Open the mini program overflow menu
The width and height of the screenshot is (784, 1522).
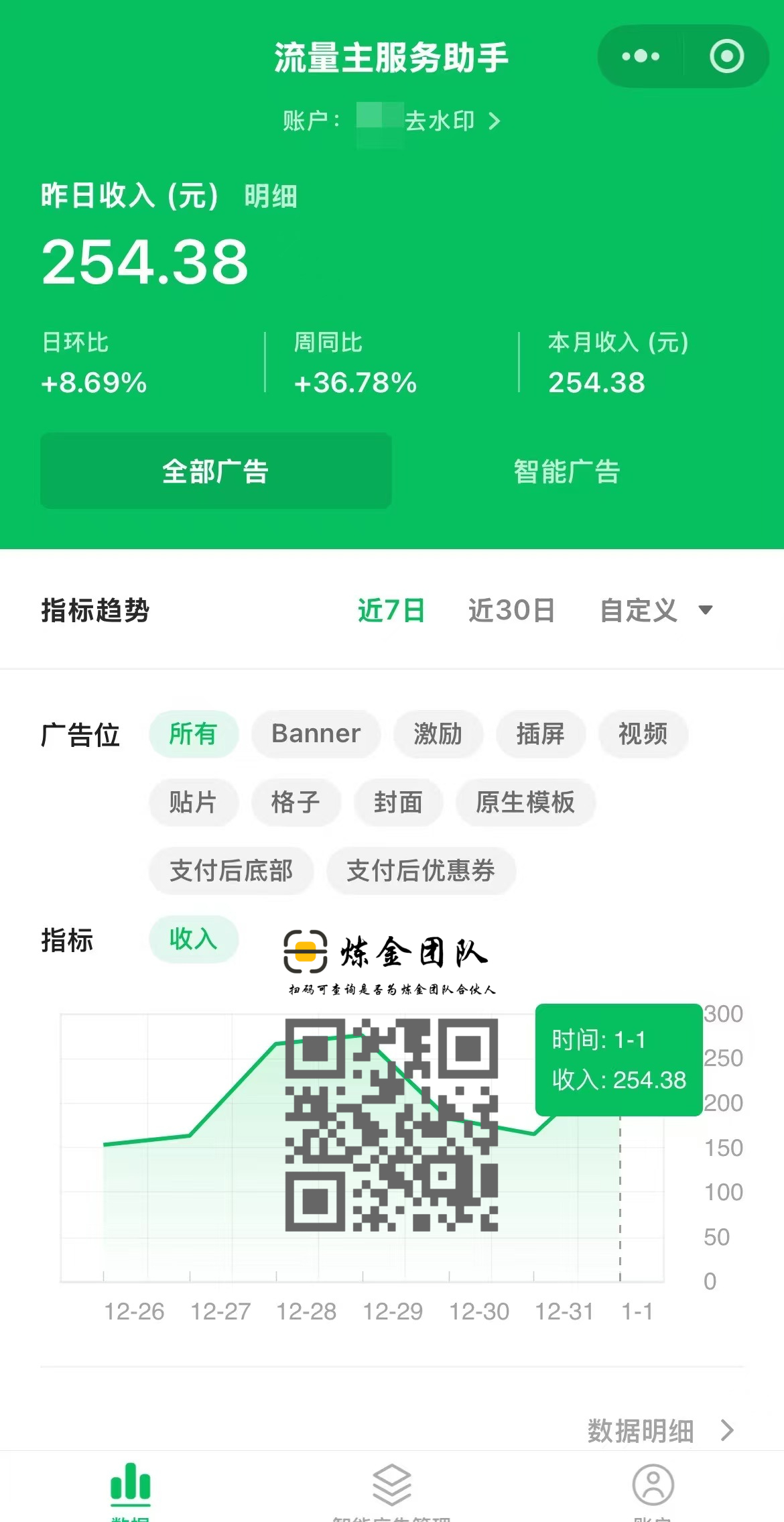[640, 56]
